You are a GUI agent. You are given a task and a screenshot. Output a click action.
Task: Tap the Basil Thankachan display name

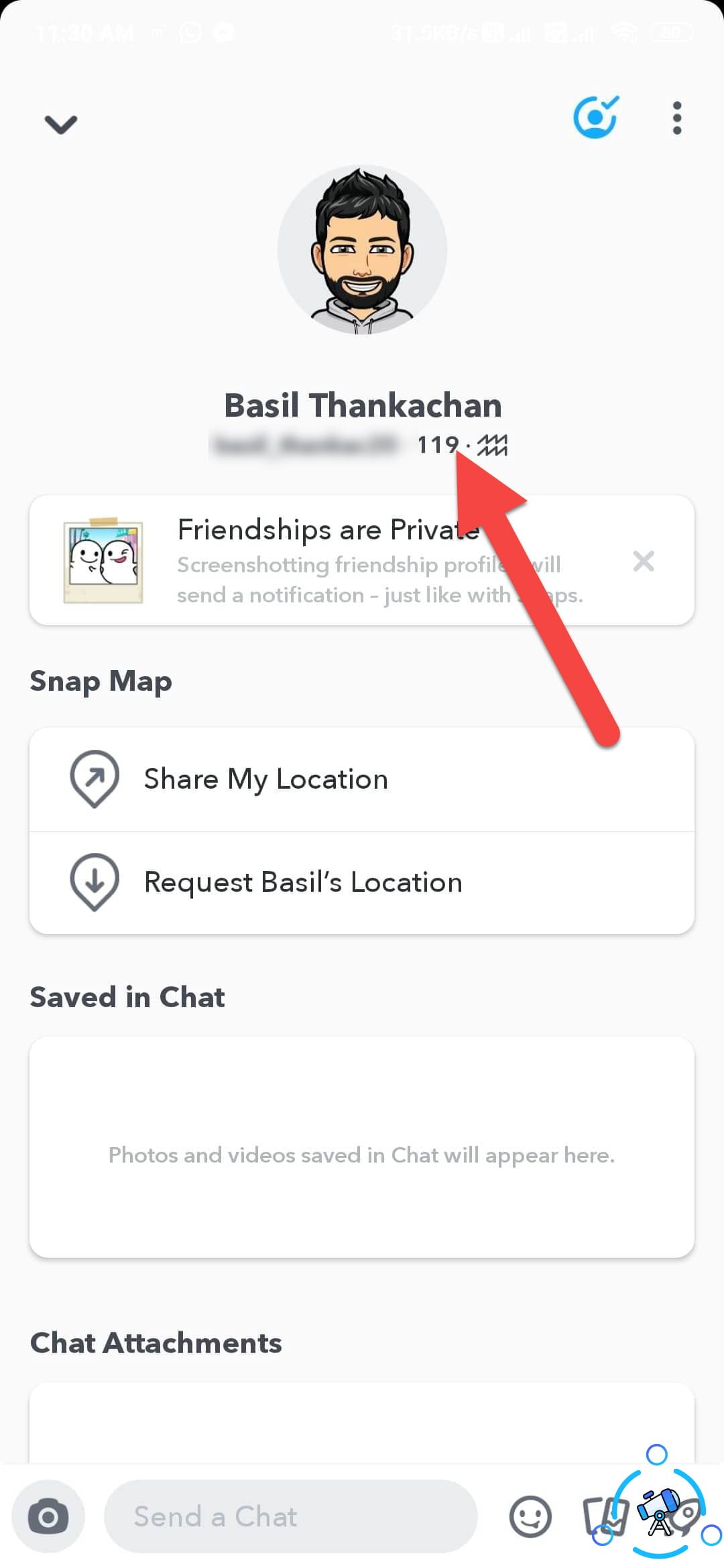point(362,405)
